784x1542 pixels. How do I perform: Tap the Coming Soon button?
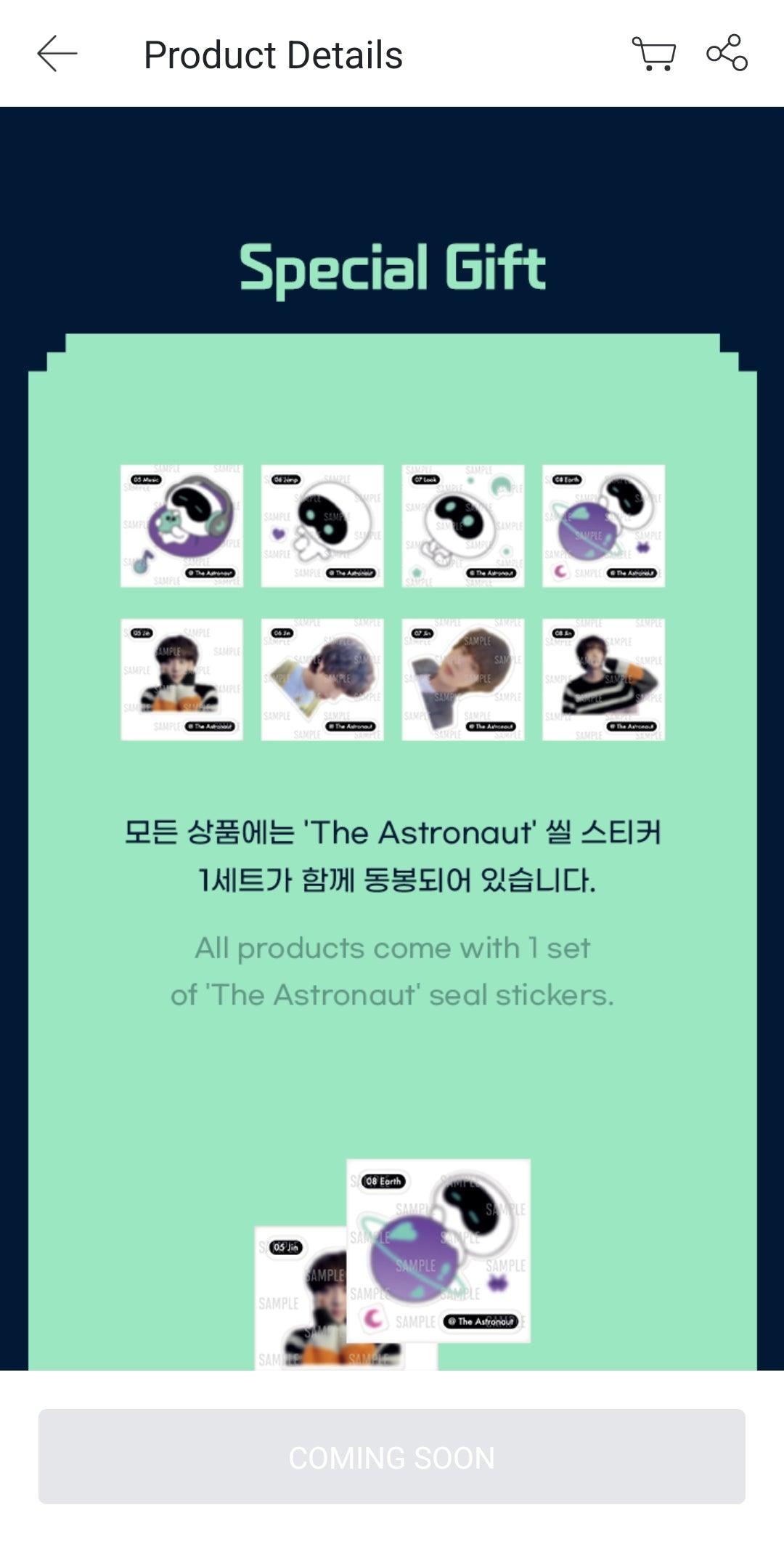pos(392,1456)
